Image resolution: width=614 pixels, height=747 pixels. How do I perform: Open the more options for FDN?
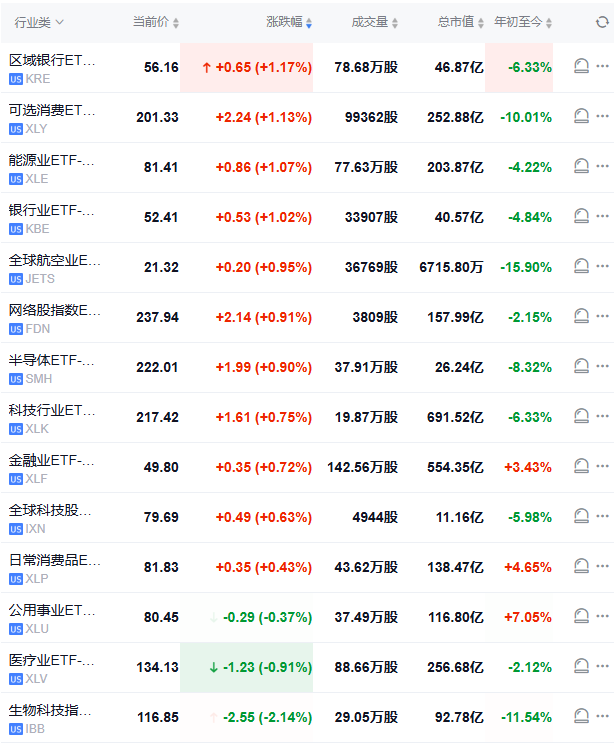[x=602, y=317]
